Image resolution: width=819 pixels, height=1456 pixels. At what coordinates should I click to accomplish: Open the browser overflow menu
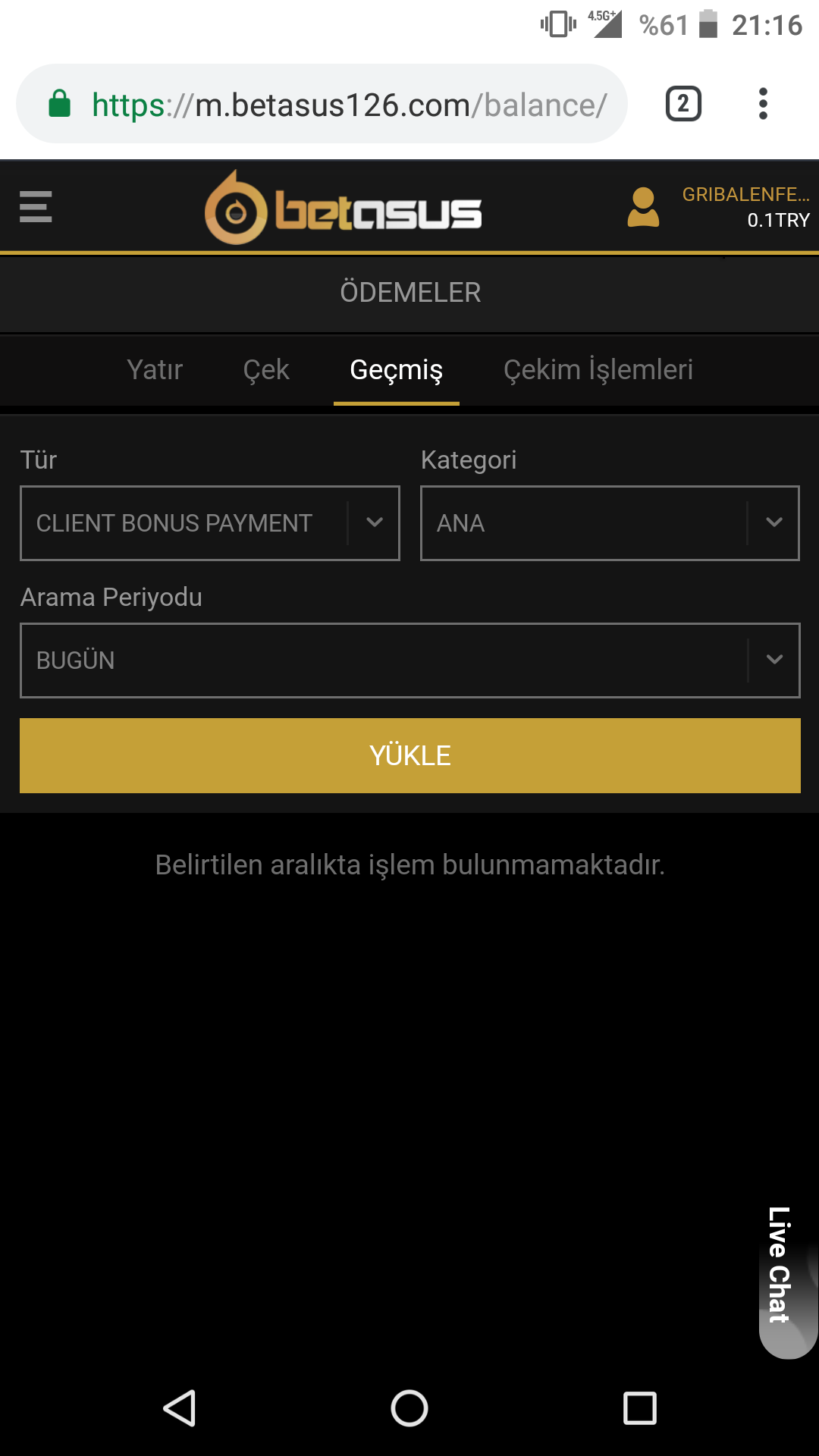pos(763,104)
